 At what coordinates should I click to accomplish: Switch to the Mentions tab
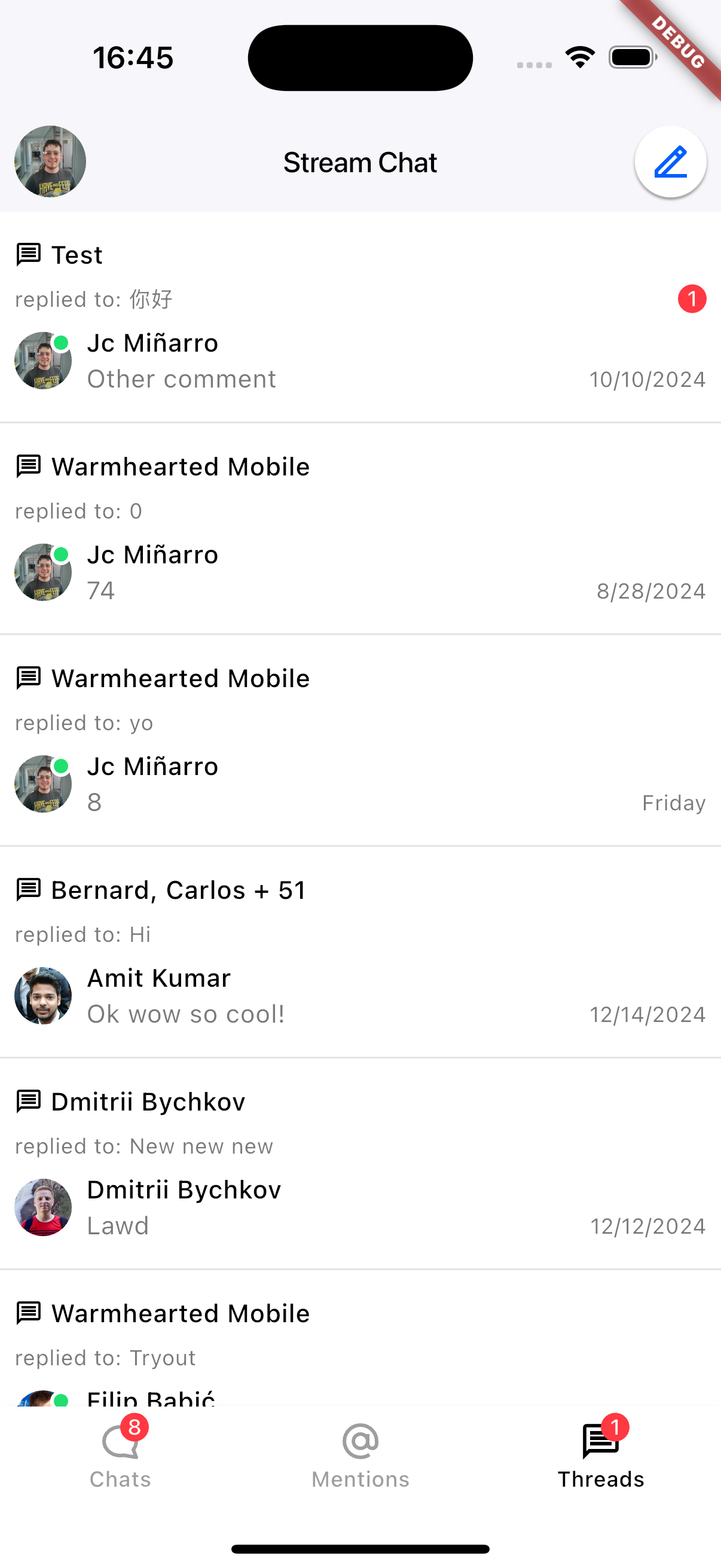(360, 1456)
